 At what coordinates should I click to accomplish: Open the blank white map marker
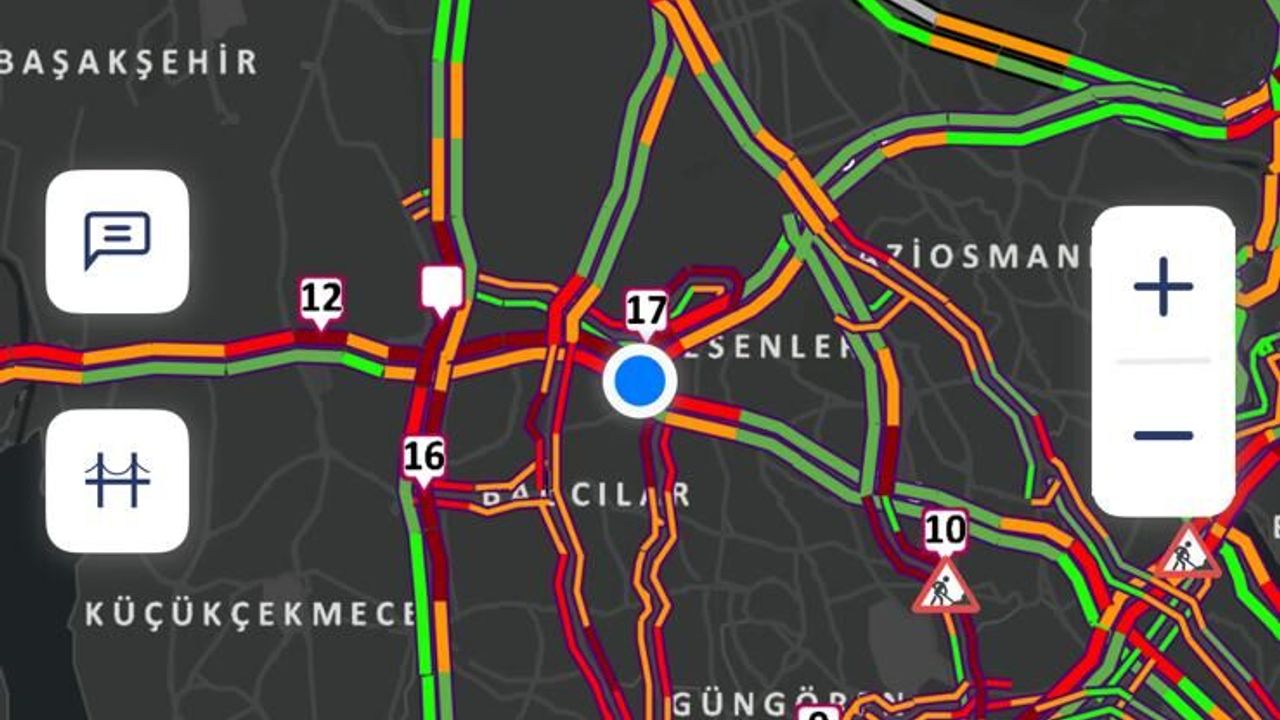[441, 287]
